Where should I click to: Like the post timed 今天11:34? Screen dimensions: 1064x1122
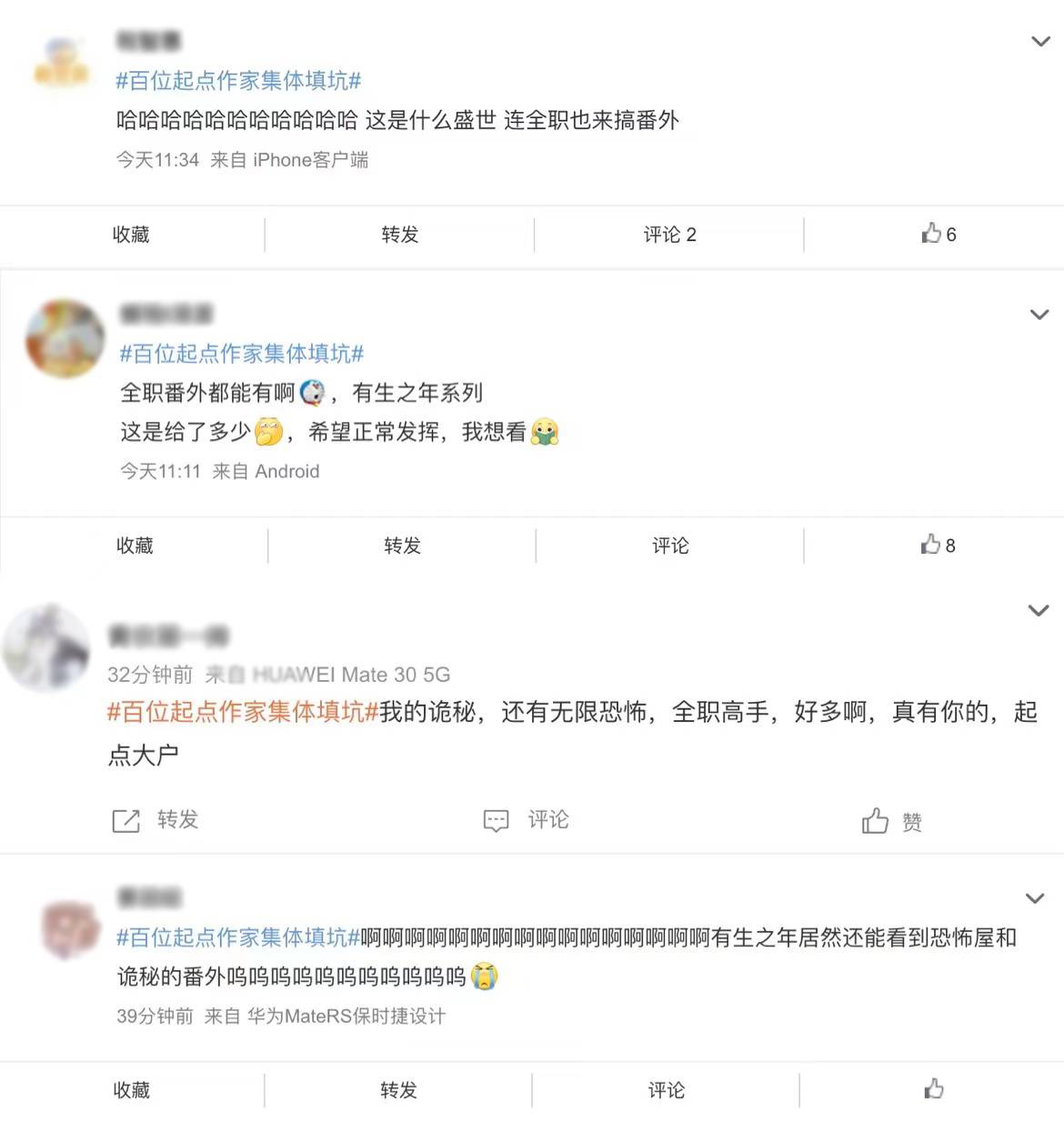tap(938, 234)
